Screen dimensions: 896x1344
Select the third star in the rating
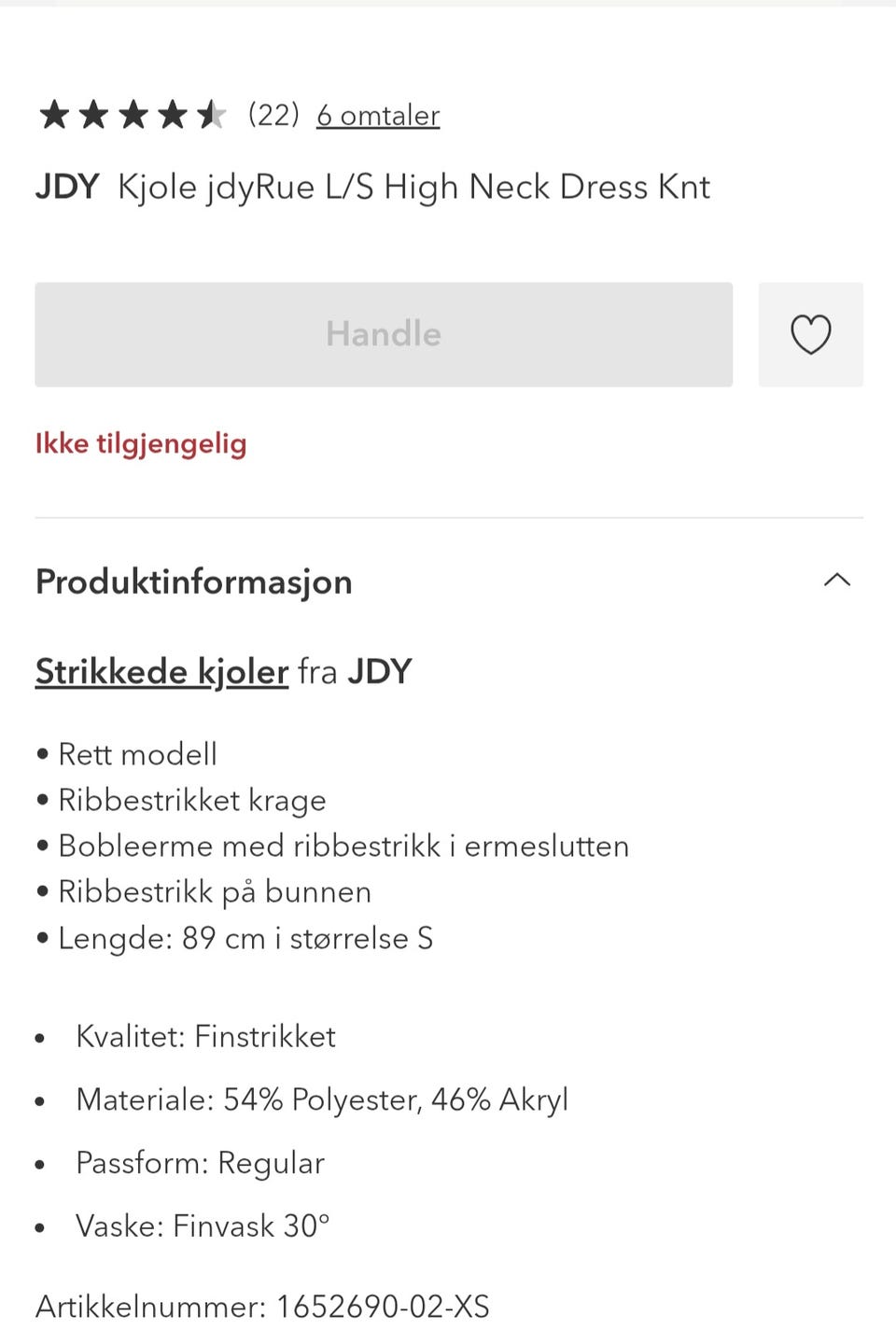coord(131,115)
